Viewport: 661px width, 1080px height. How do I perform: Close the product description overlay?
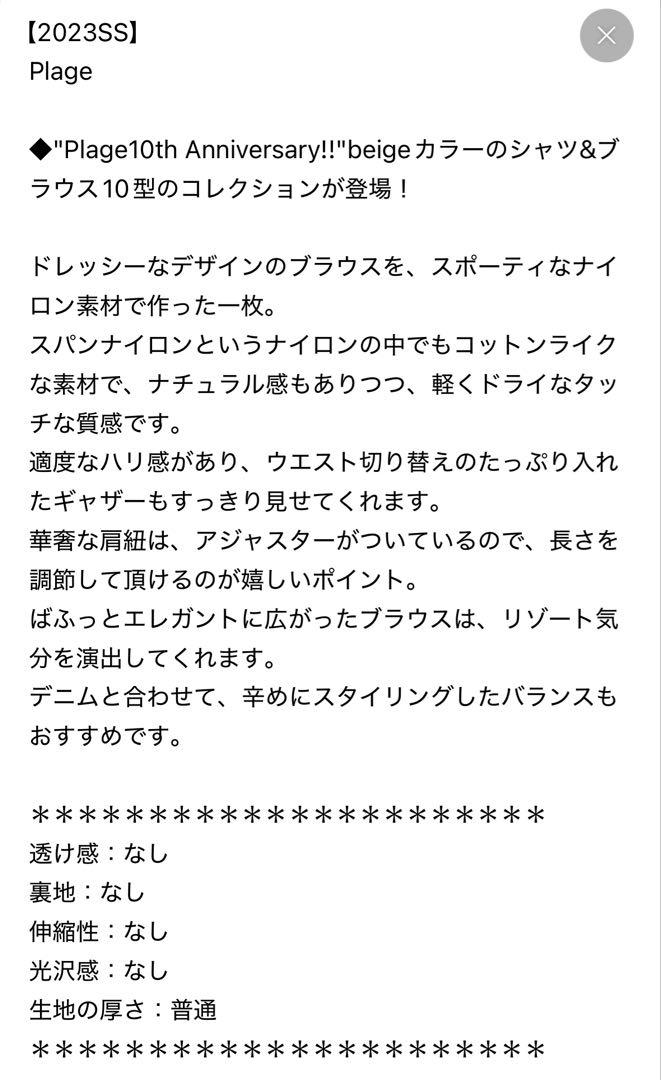click(x=607, y=35)
